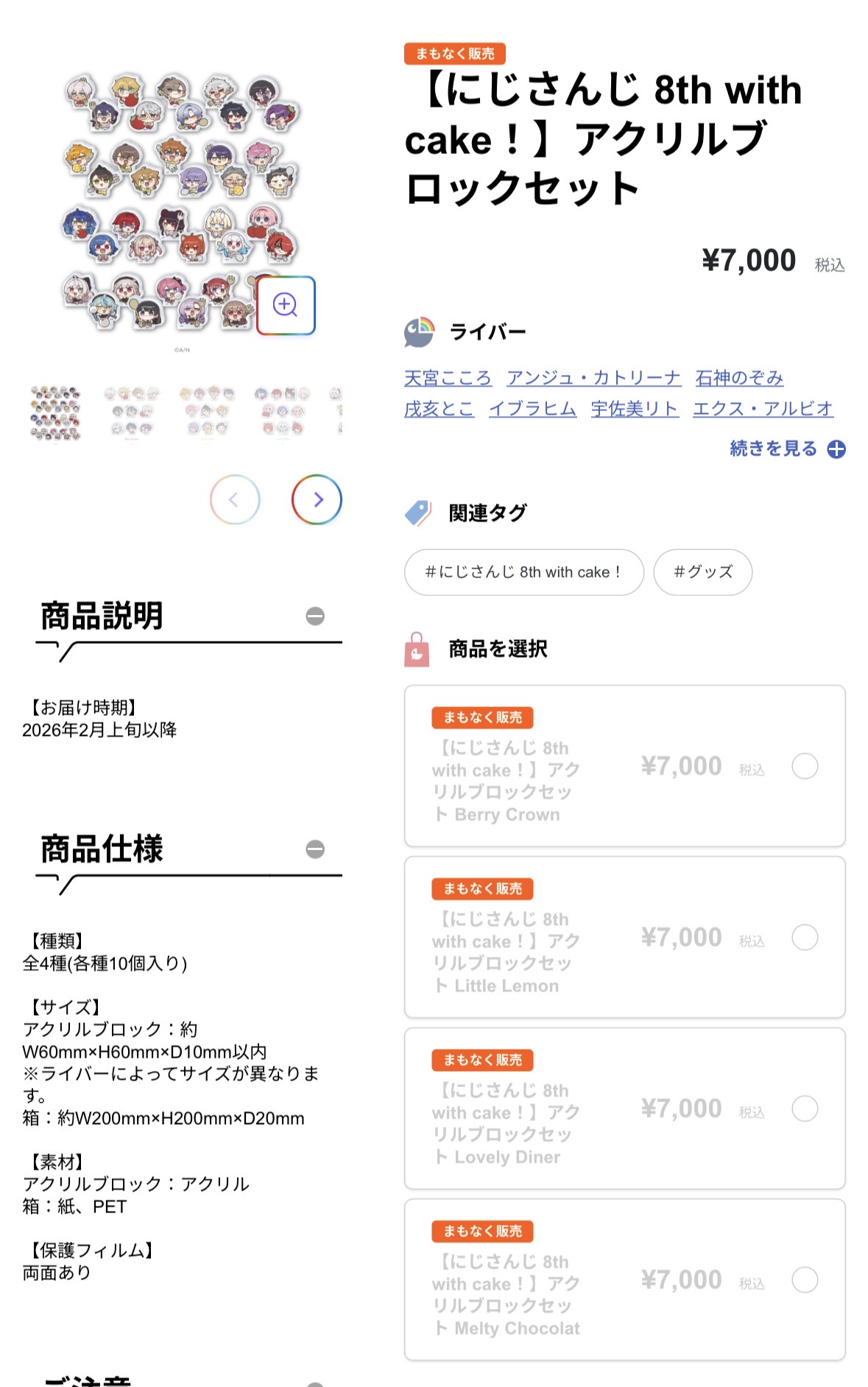Open liver link 戌亥とこ
Viewport: 868px width, 1387px height.
439,408
